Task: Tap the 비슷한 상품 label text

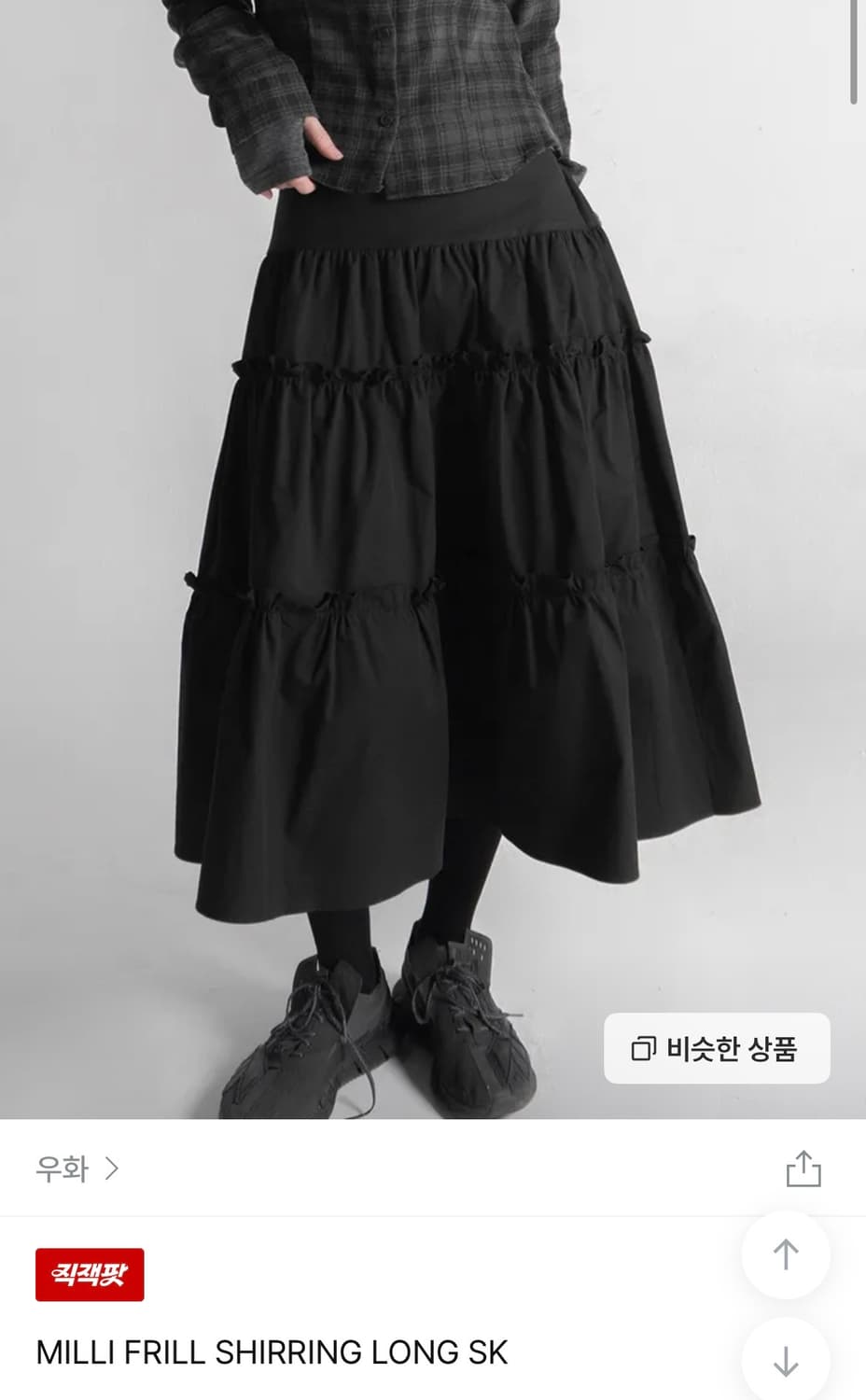Action: pyautogui.click(x=737, y=1049)
